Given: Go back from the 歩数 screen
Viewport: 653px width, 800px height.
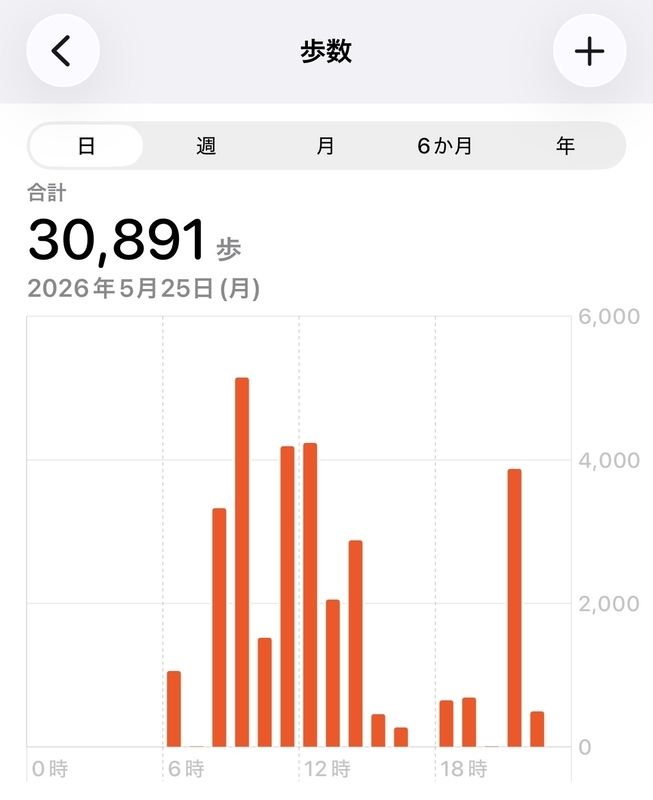Looking at the screenshot, I should coord(63,51).
